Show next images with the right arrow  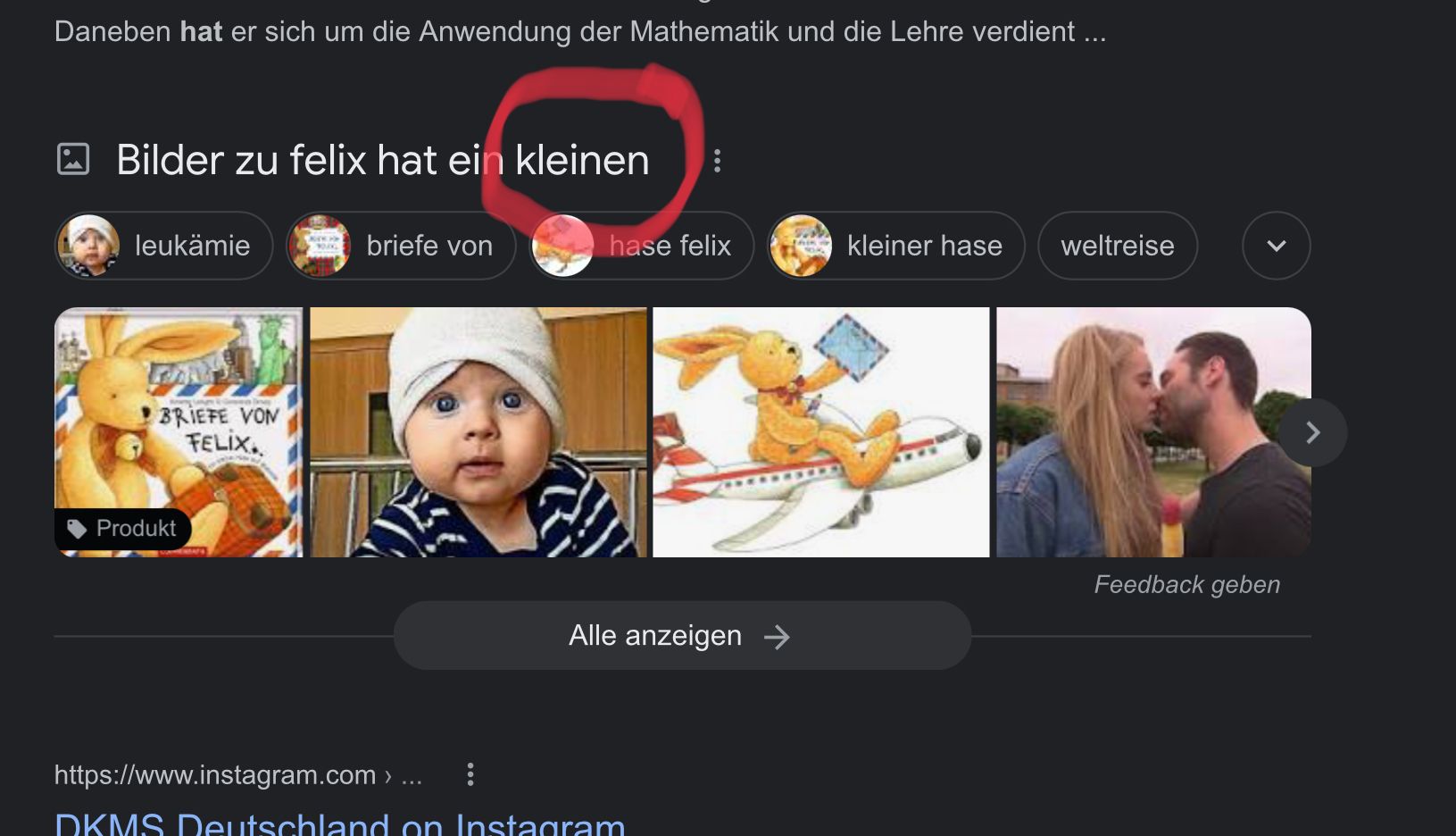tap(1312, 432)
